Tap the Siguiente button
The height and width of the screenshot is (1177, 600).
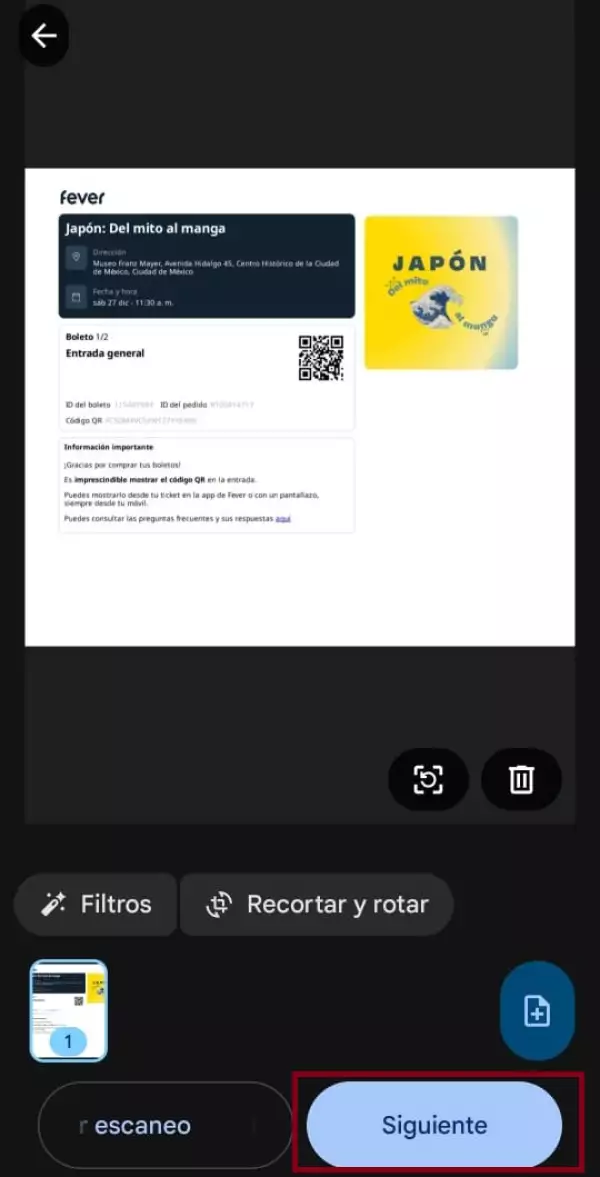(434, 1125)
